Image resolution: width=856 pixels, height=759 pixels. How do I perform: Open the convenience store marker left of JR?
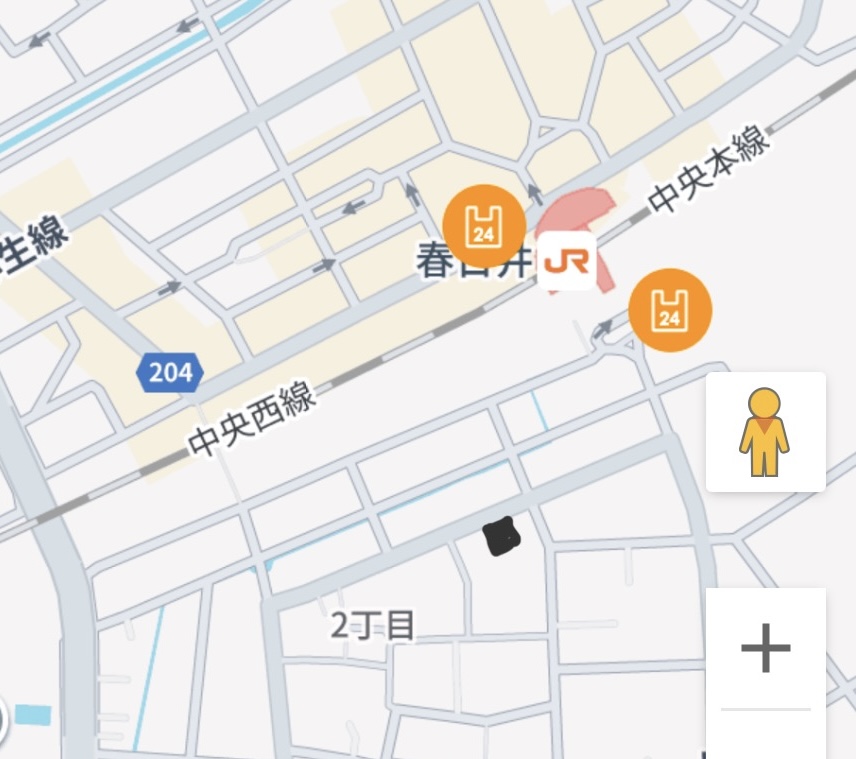[484, 226]
